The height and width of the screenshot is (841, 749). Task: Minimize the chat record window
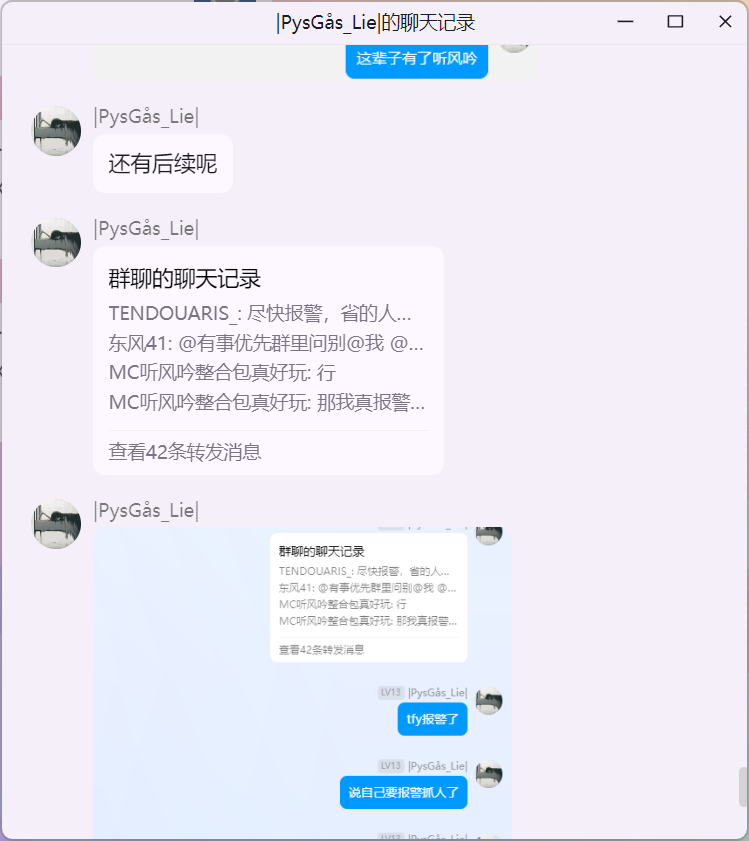click(626, 22)
